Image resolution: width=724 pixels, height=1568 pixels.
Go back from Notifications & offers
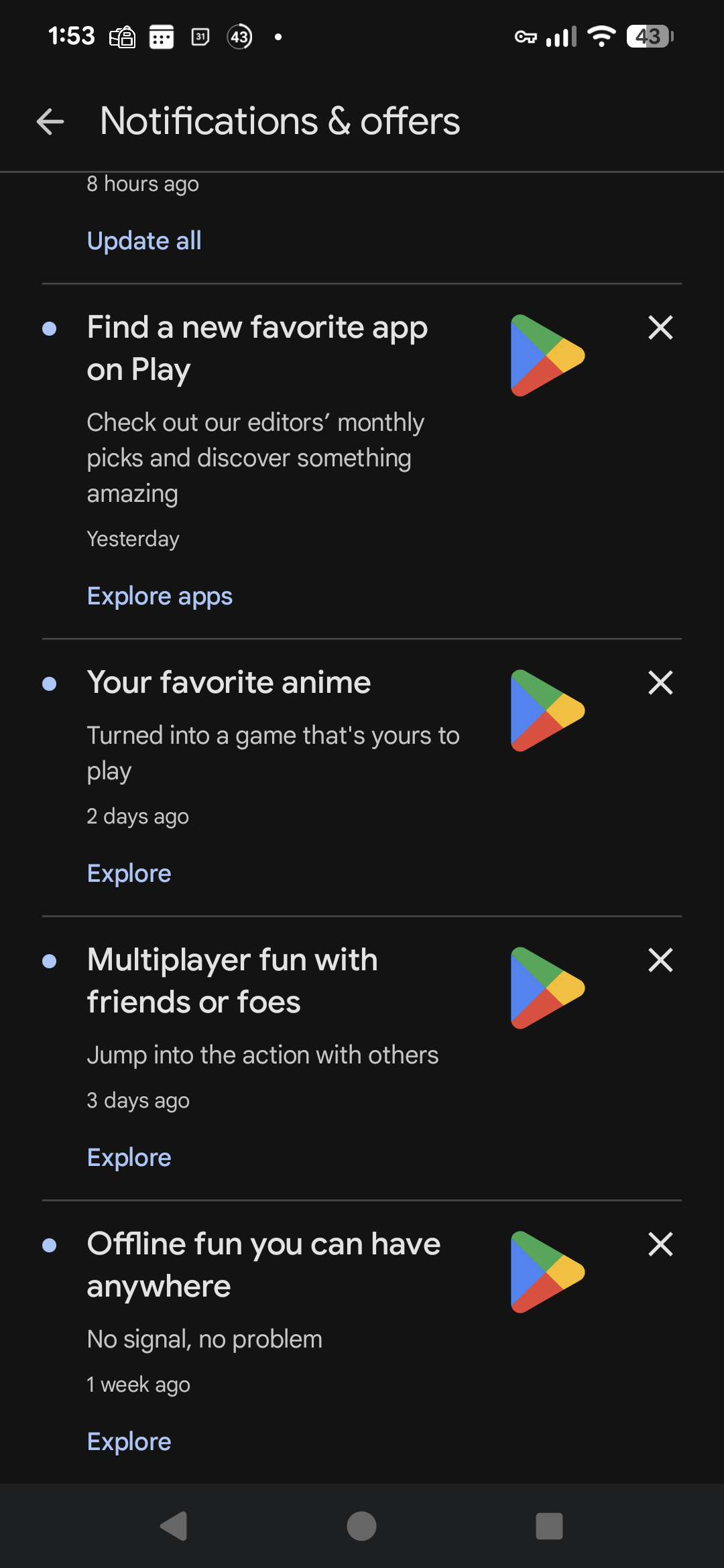point(50,121)
